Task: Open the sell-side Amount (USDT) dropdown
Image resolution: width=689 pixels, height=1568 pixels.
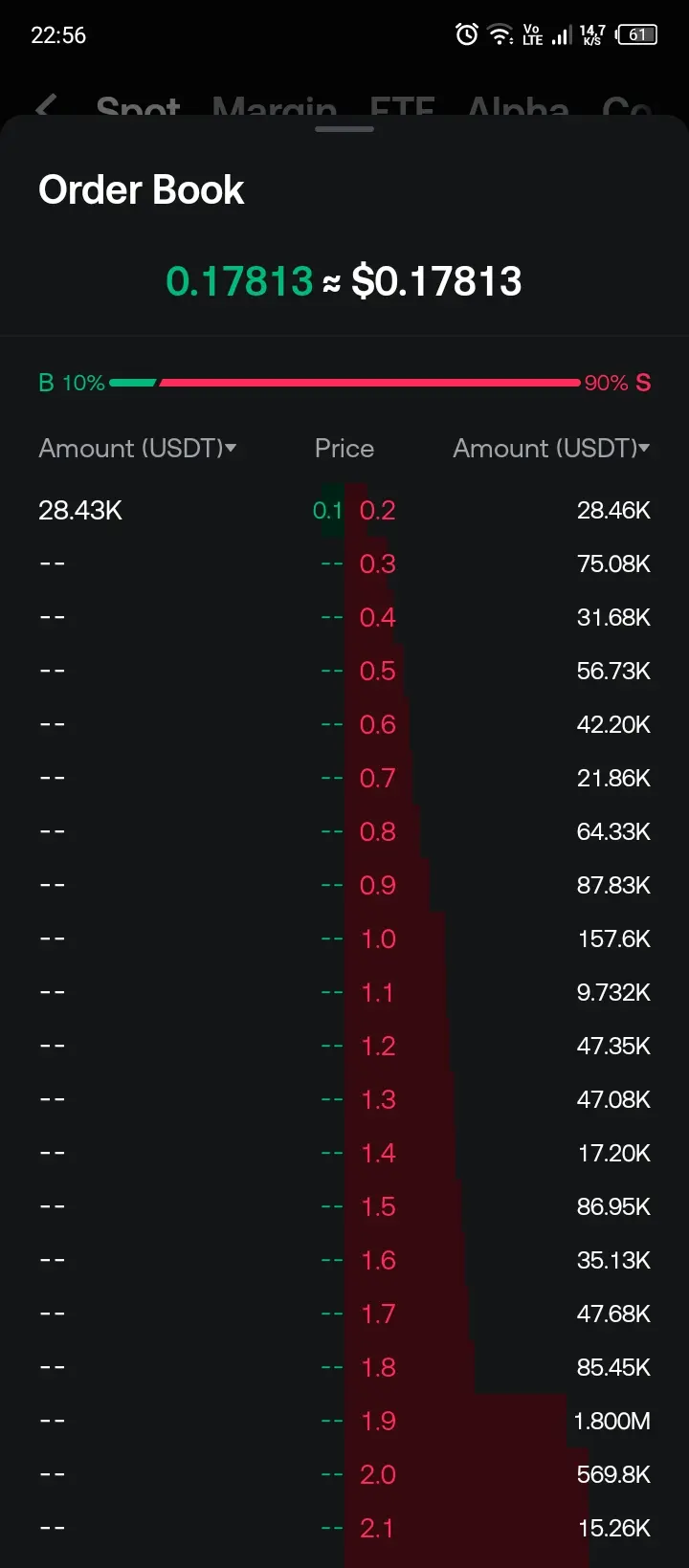Action: (551, 448)
